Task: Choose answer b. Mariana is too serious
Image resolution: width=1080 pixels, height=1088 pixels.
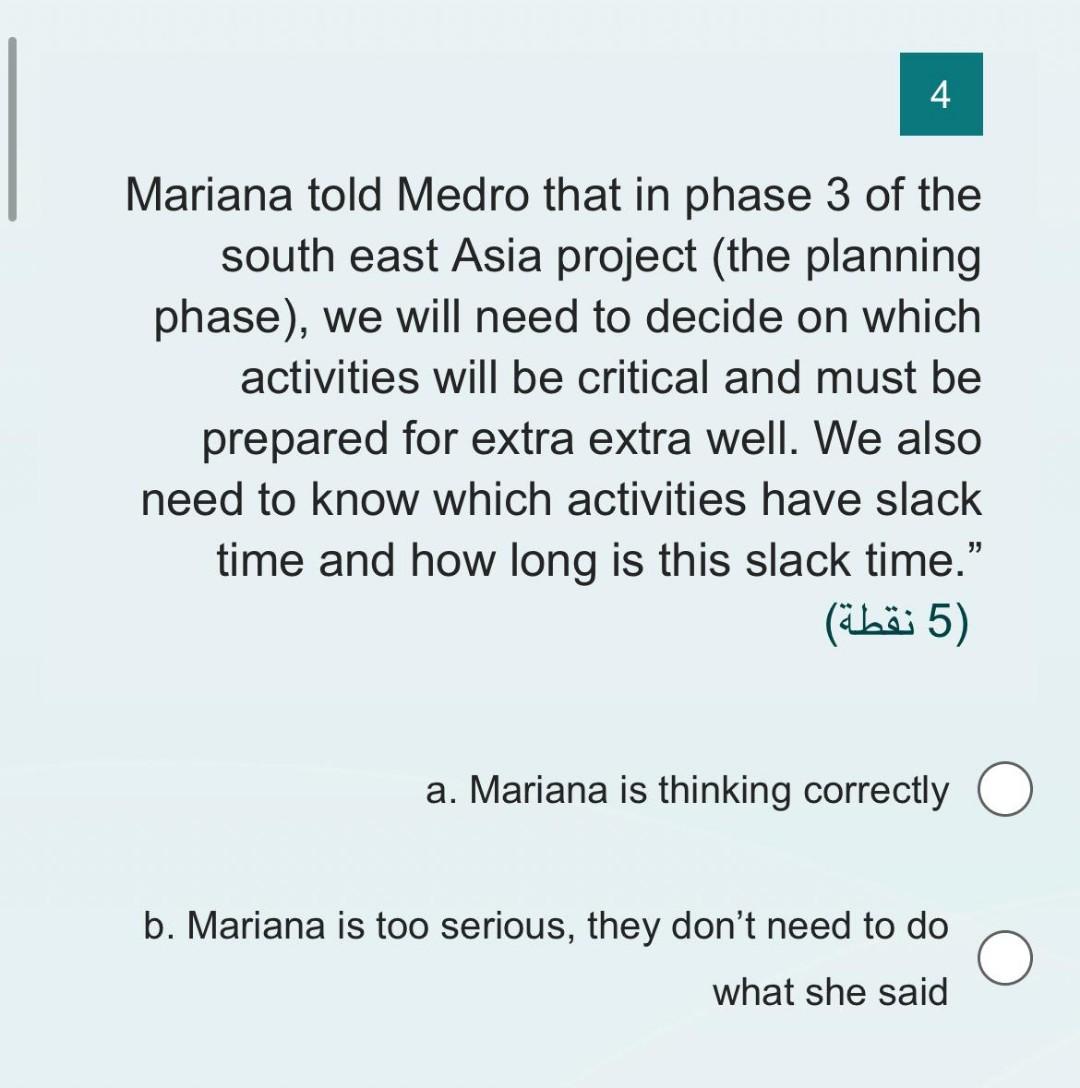Action: pyautogui.click(x=1004, y=958)
